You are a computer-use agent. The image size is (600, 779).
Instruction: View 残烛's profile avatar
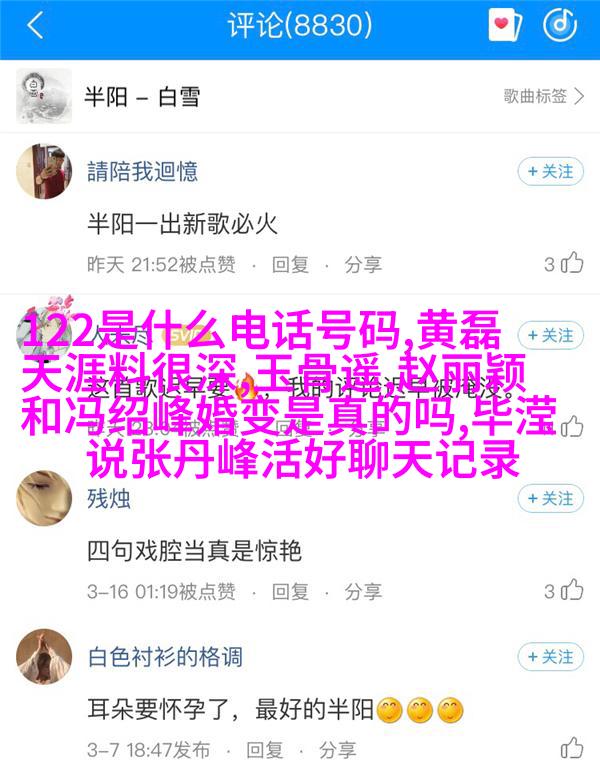(x=44, y=497)
